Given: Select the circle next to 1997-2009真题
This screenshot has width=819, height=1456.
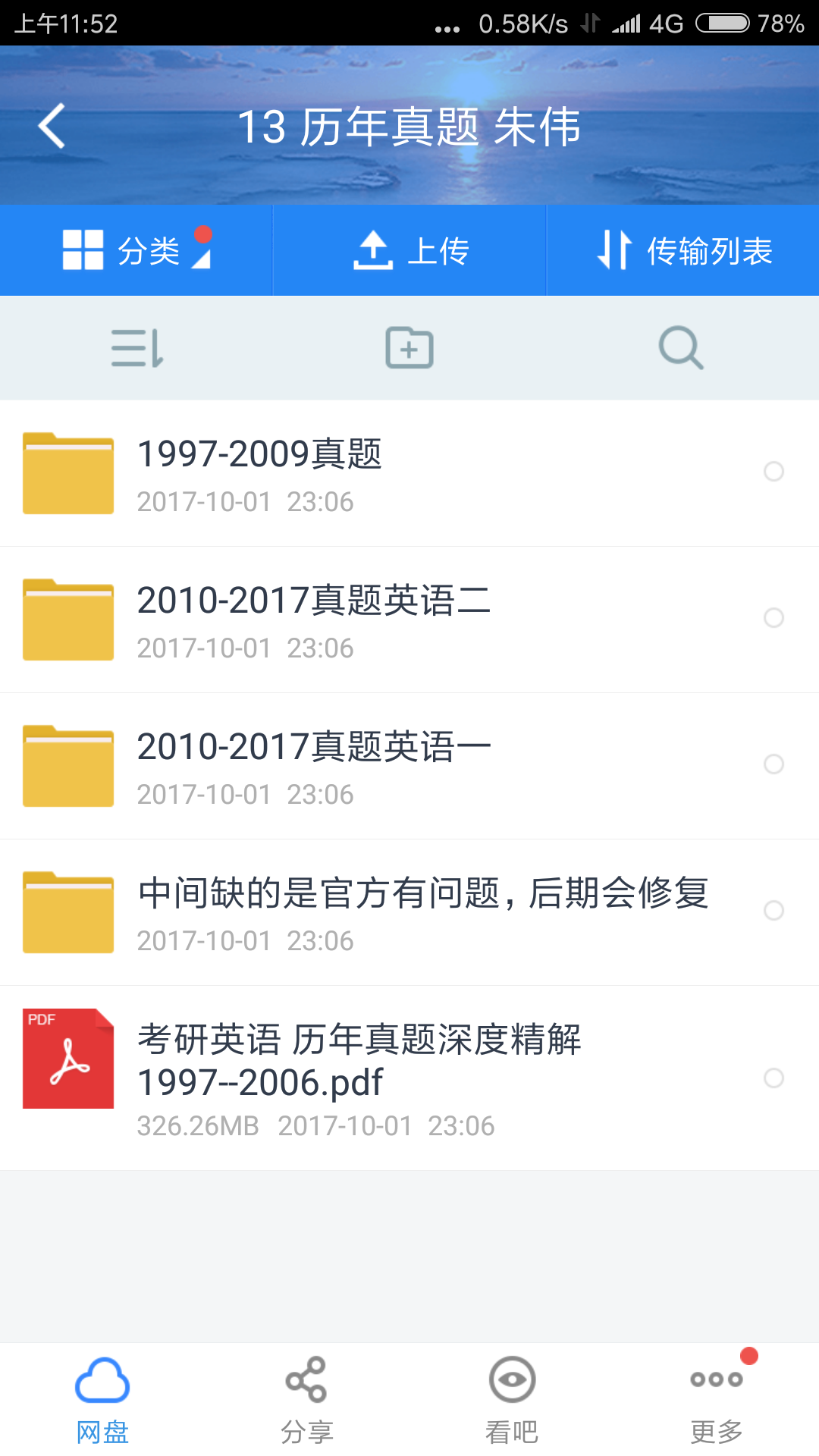Looking at the screenshot, I should (774, 472).
